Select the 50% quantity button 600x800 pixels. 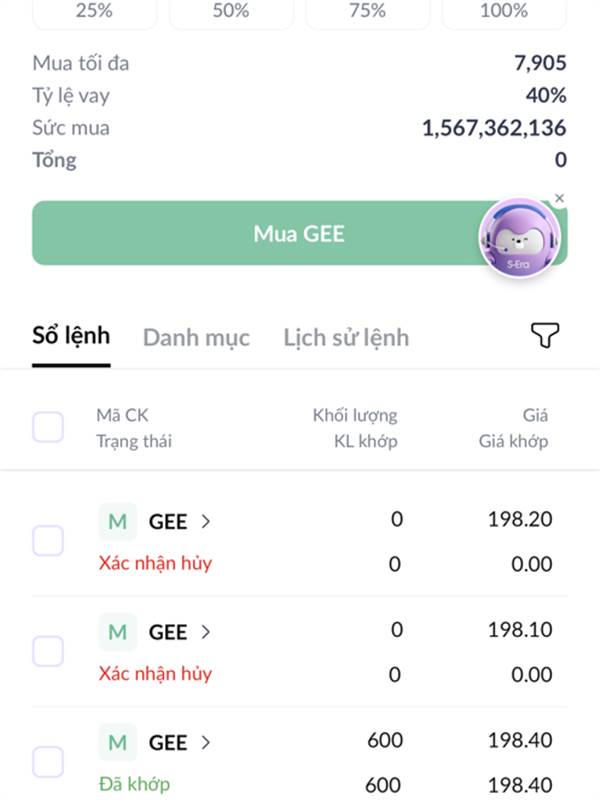point(231,12)
